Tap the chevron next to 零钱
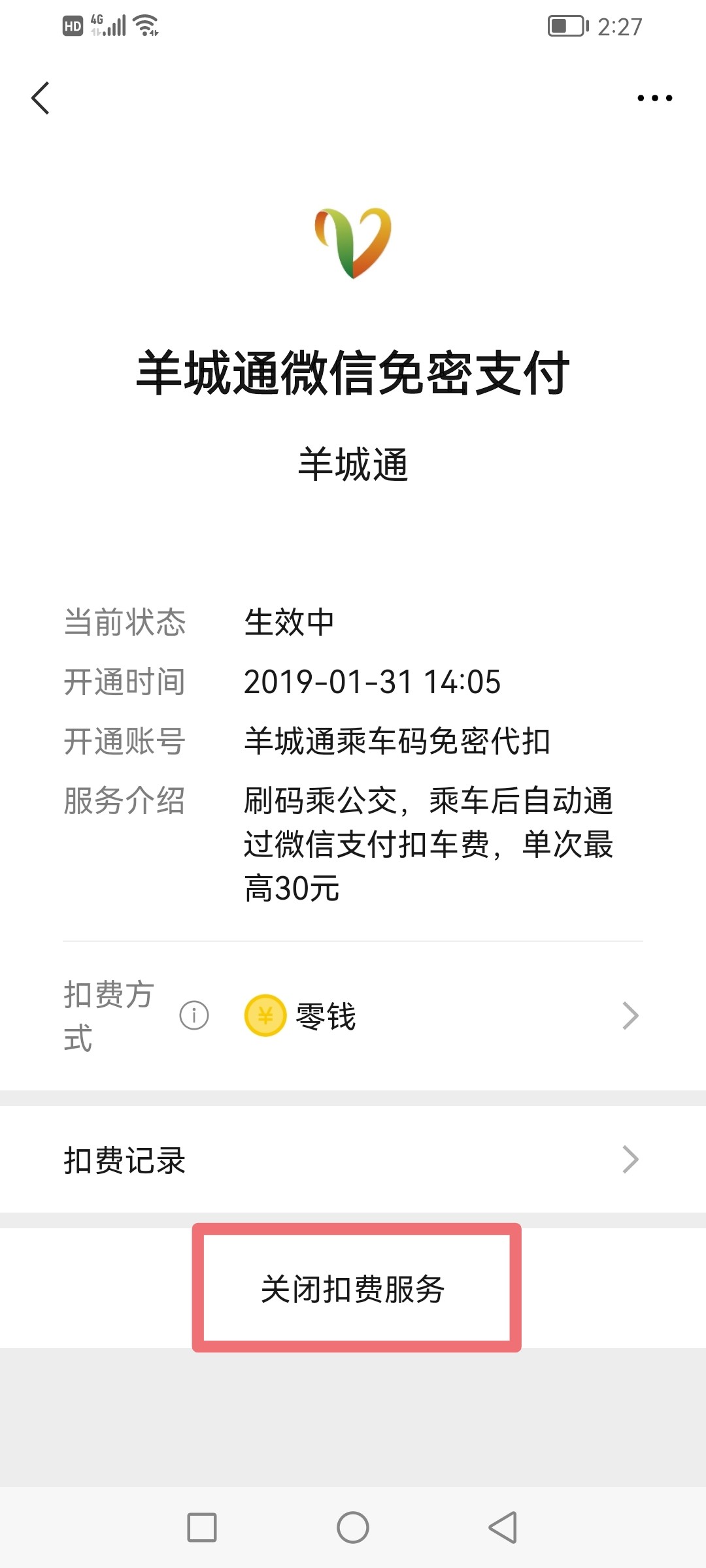Image resolution: width=706 pixels, height=1568 pixels. click(x=630, y=1015)
